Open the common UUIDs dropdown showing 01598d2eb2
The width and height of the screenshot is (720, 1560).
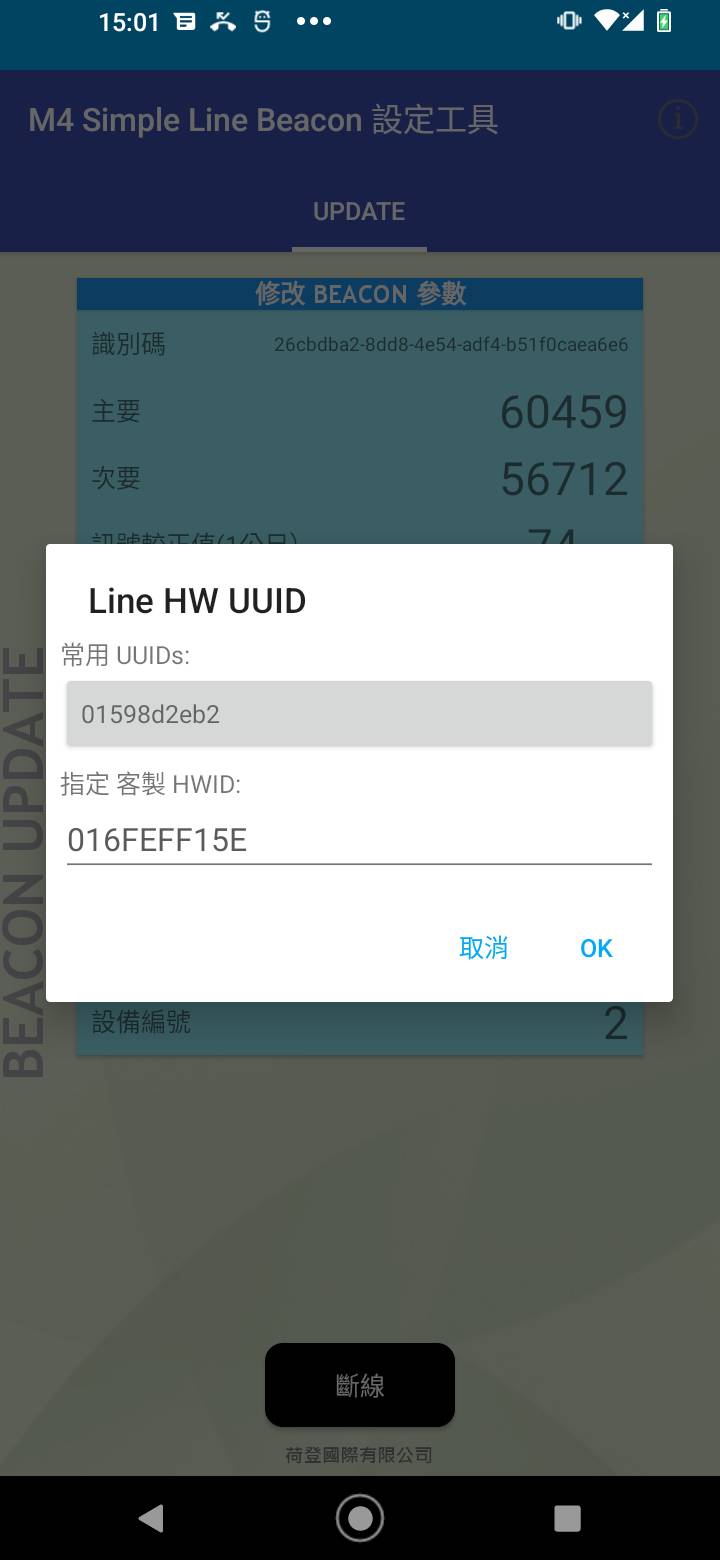tap(359, 714)
